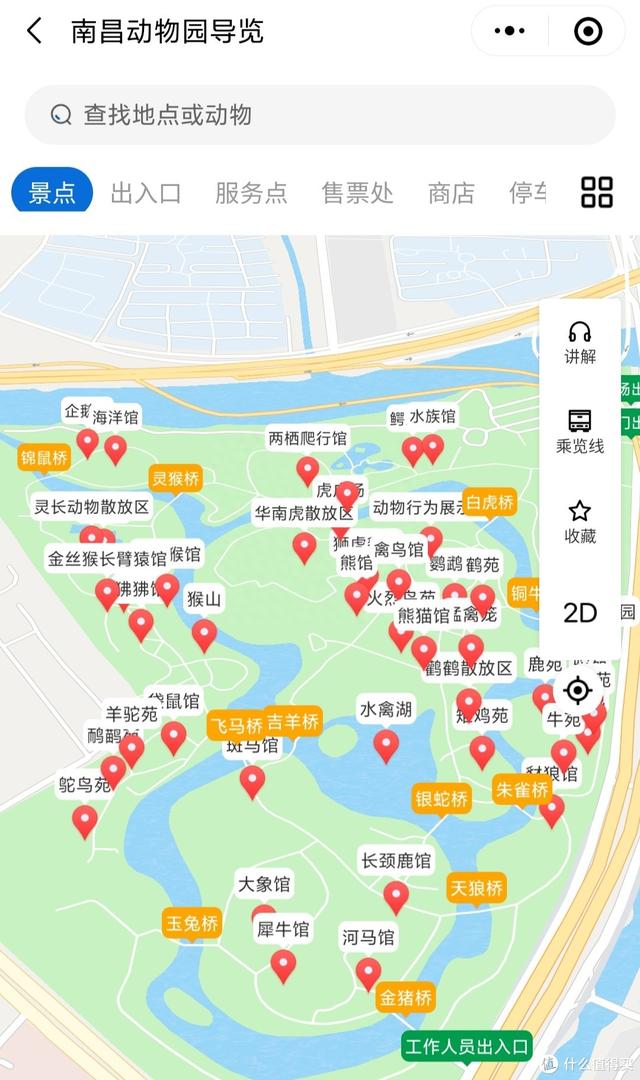Switch to the 服务点 tab

tap(251, 193)
